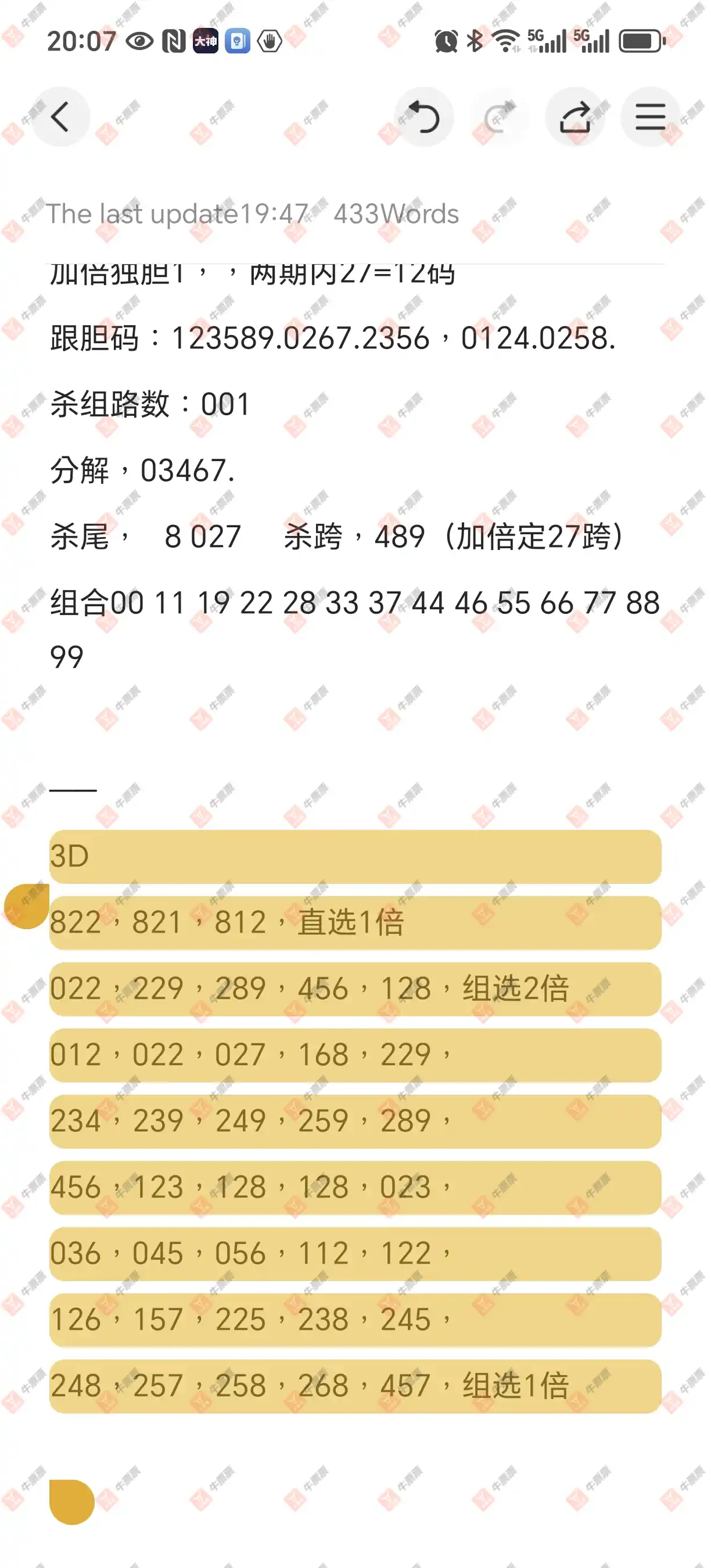The height and width of the screenshot is (1568, 711).
Task: Tap the '433Words' word count label
Action: [395, 213]
